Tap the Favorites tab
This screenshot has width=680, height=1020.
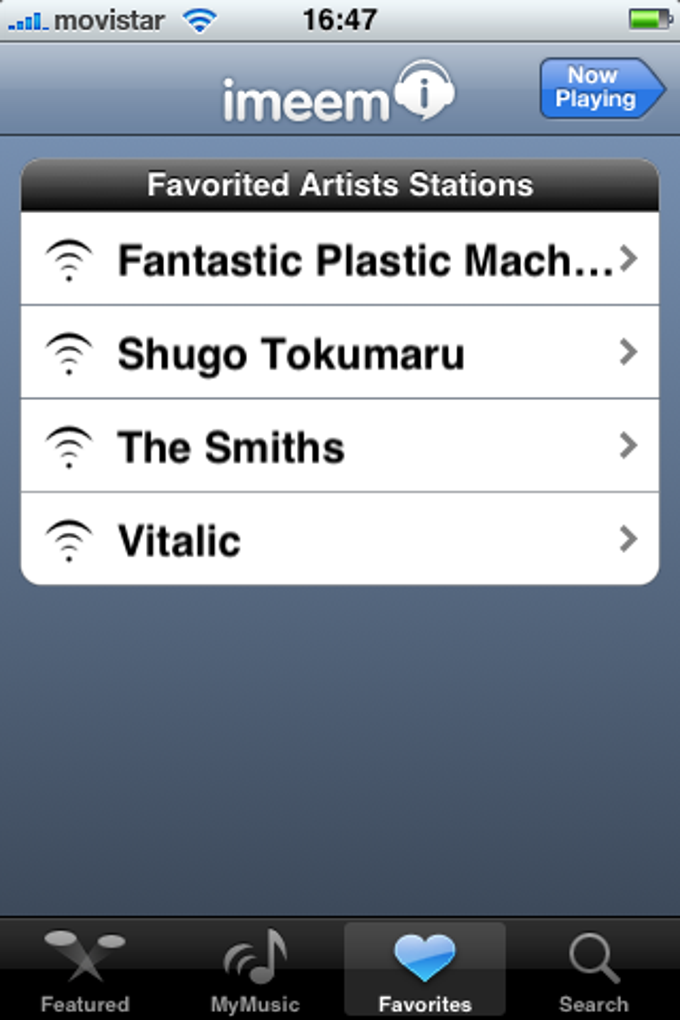[x=425, y=970]
